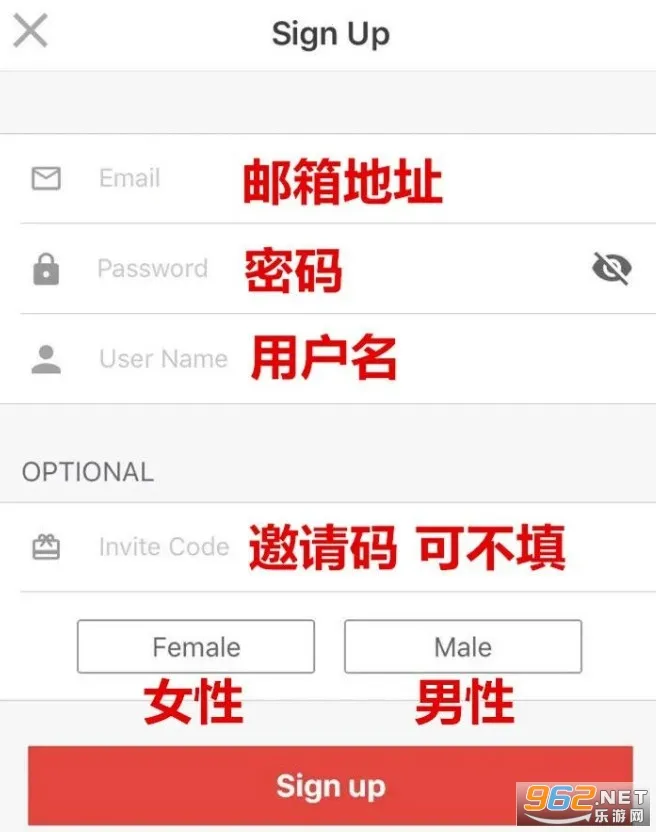This screenshot has height=832, width=656.
Task: Choose Male gender option
Action: 462,646
